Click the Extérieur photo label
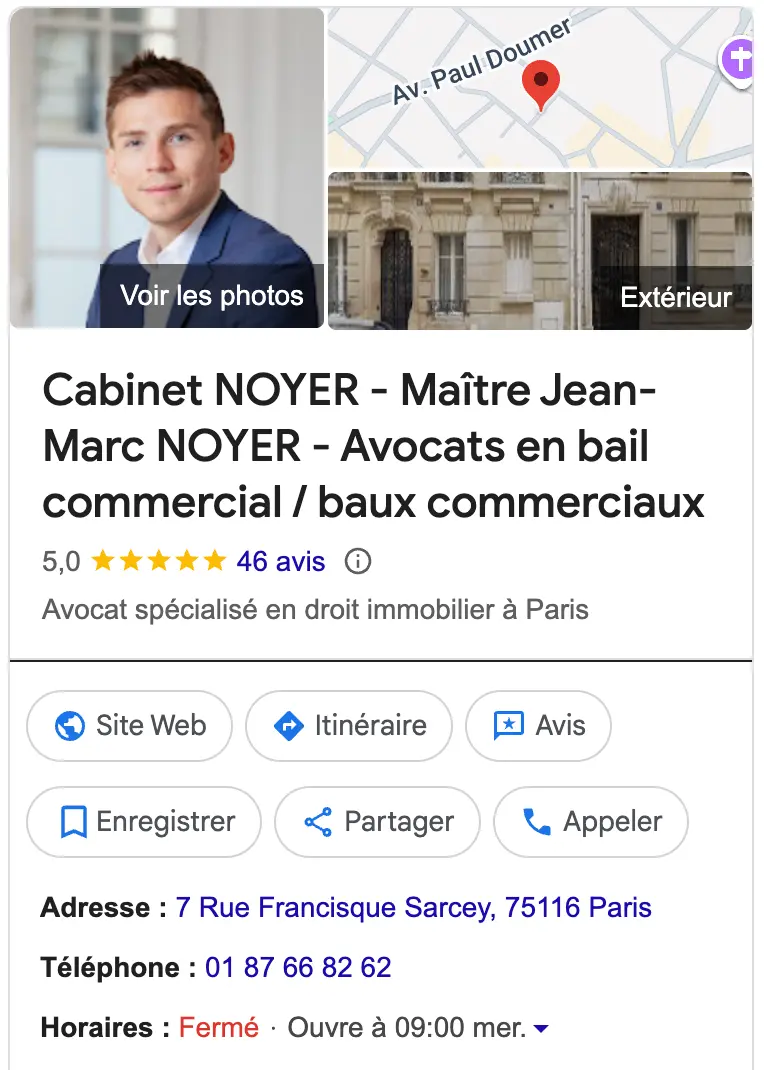 tap(677, 296)
